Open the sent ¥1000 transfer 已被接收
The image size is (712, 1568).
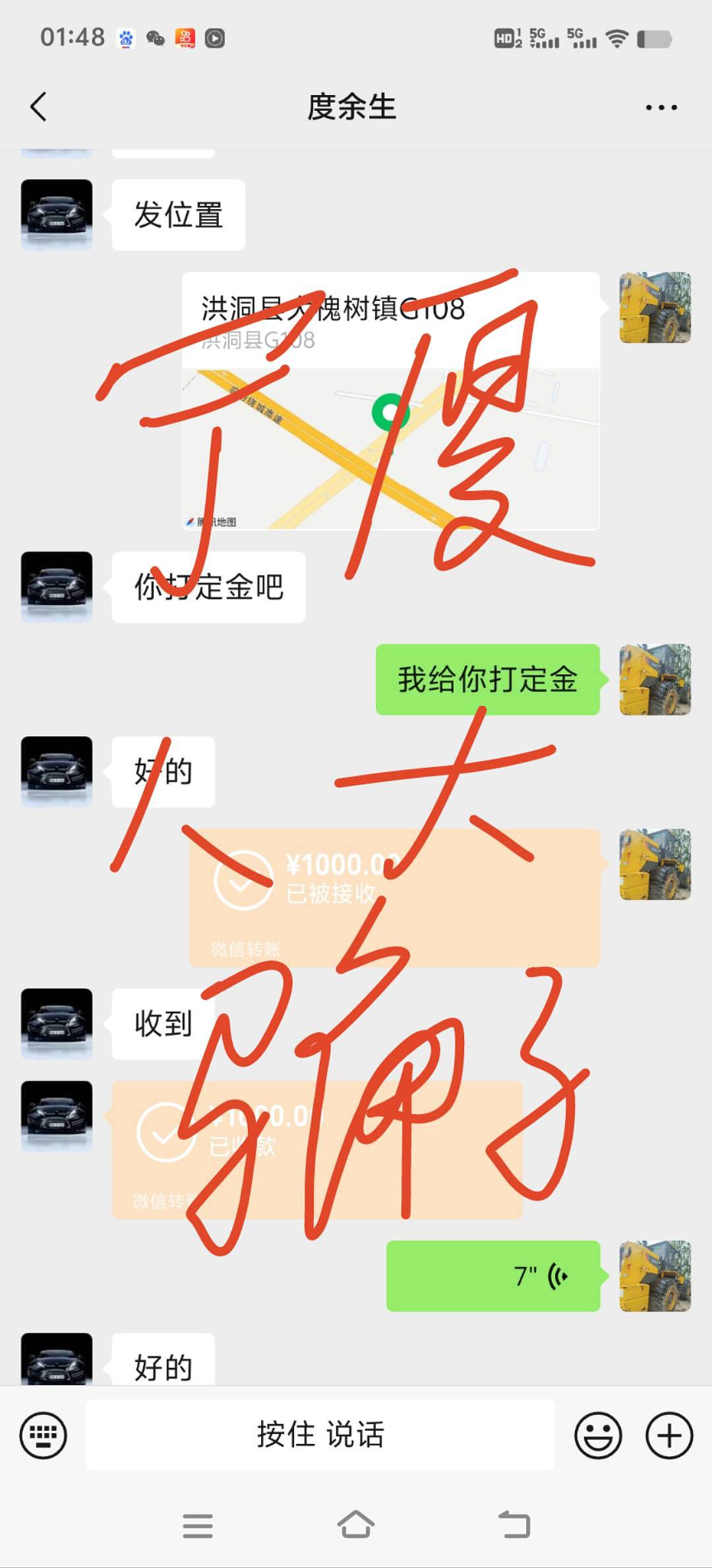pos(394,897)
